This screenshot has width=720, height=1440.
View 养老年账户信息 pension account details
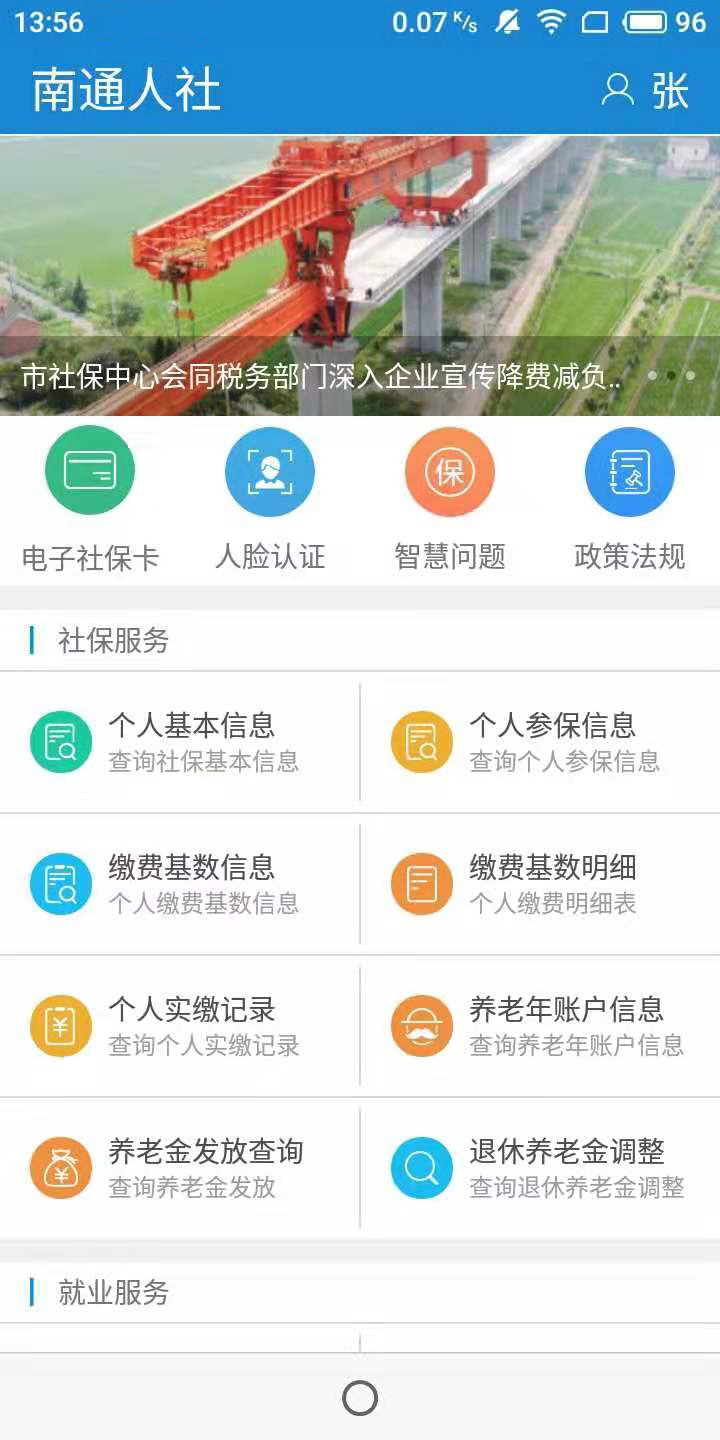tap(421, 1025)
